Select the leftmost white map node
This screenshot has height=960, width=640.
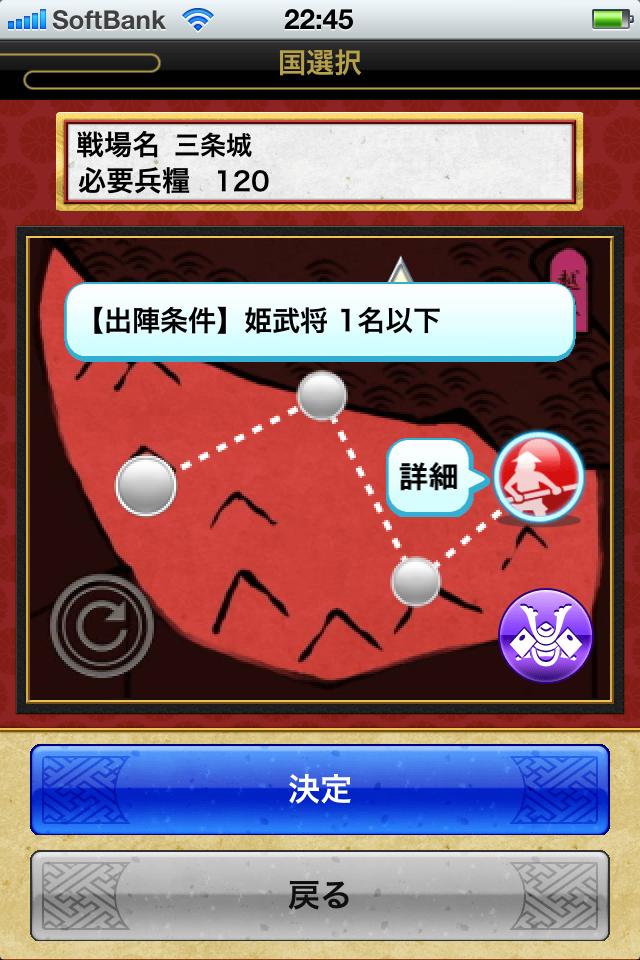point(146,486)
